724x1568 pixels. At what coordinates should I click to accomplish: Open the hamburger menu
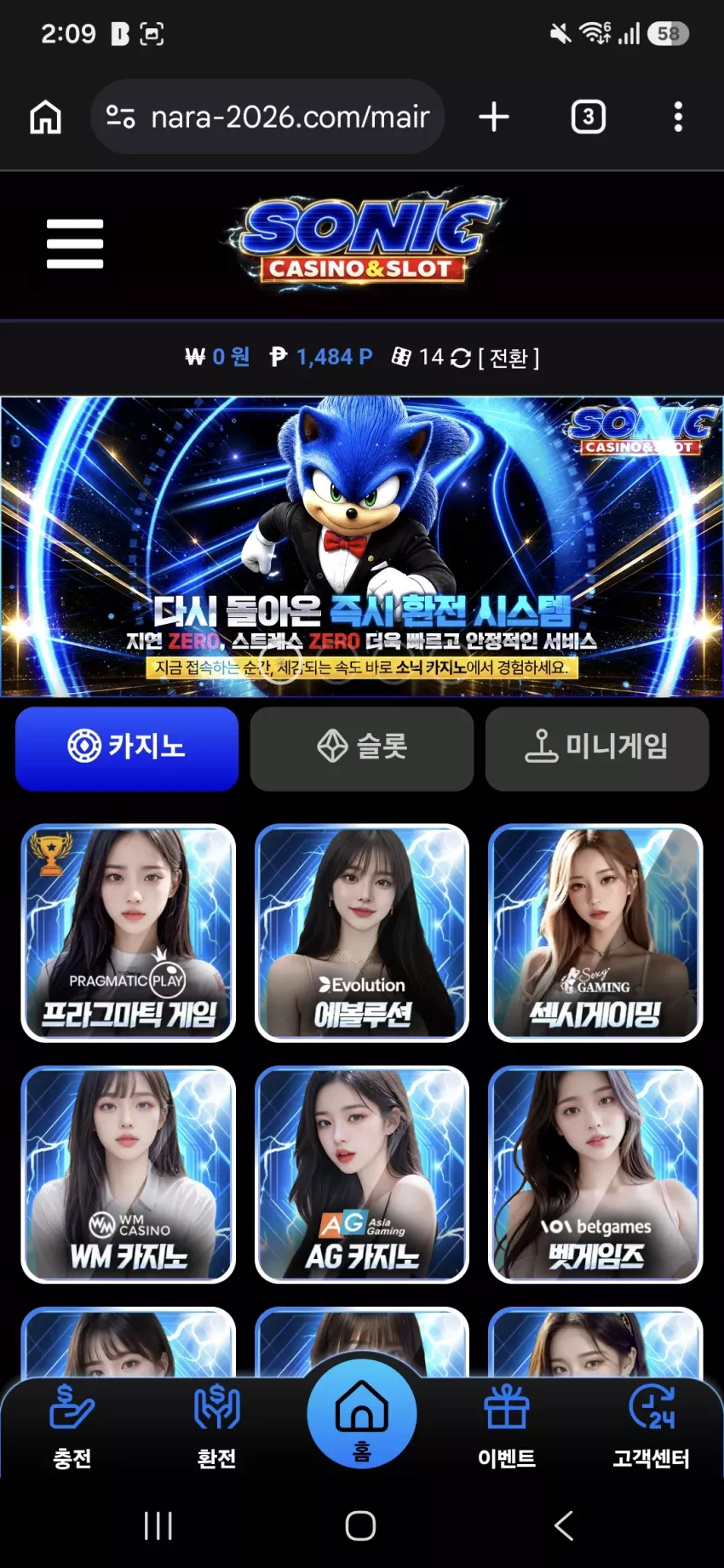click(x=75, y=243)
